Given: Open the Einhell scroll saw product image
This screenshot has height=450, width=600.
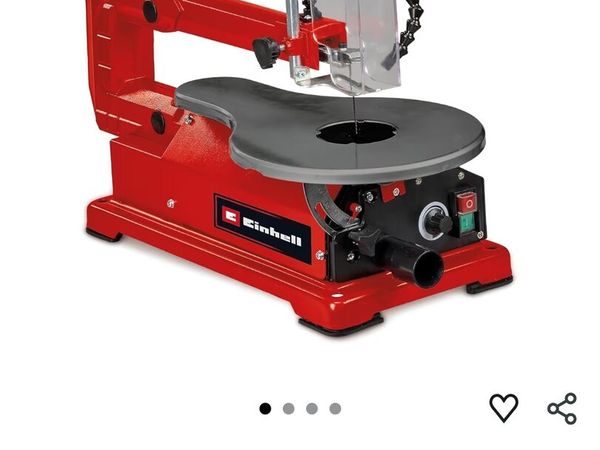Looking at the screenshot, I should tap(300, 170).
